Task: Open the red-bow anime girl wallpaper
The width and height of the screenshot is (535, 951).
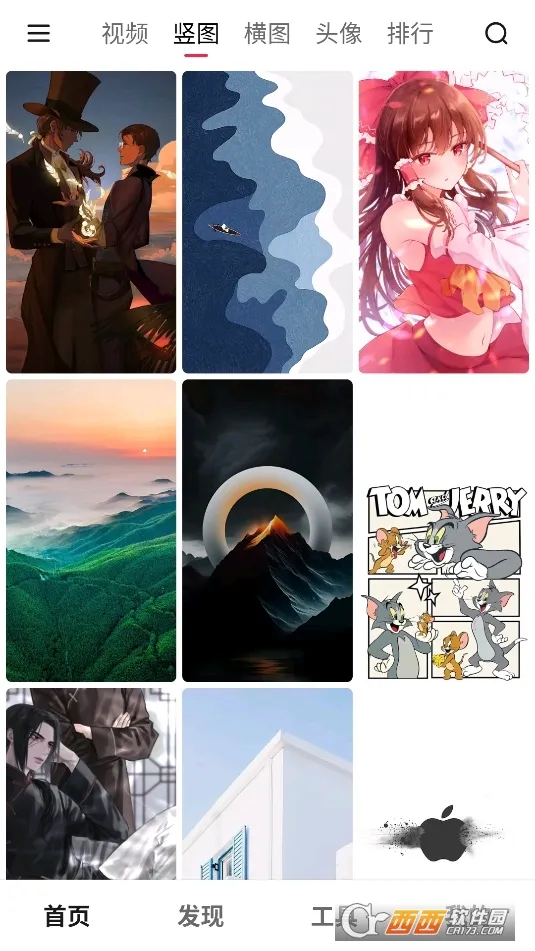Action: pos(443,222)
